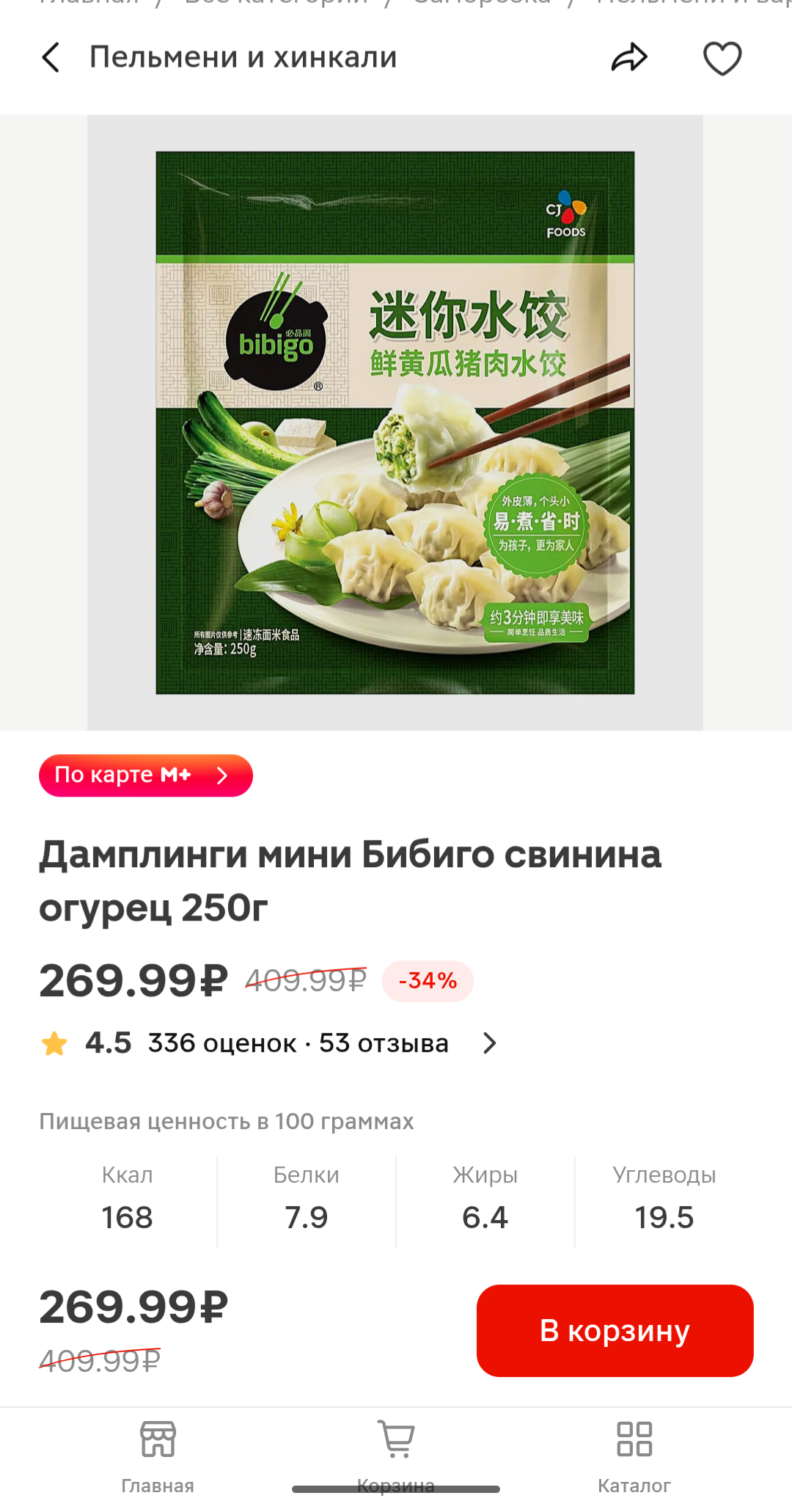Screen dimensions: 792x1512
Task: Switch to the Главная tab
Action: 158,1458
